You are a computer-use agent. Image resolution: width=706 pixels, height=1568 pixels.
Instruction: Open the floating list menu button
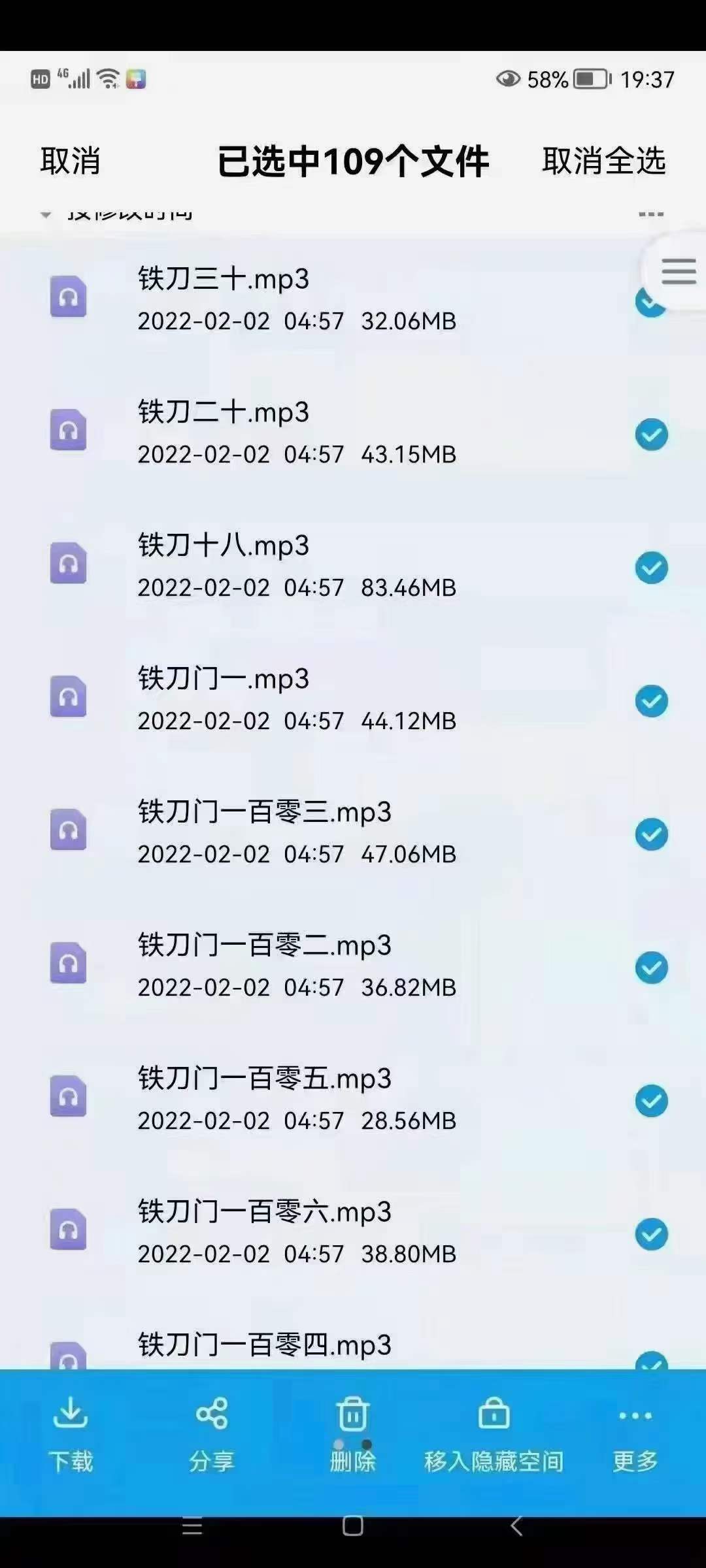tap(678, 271)
